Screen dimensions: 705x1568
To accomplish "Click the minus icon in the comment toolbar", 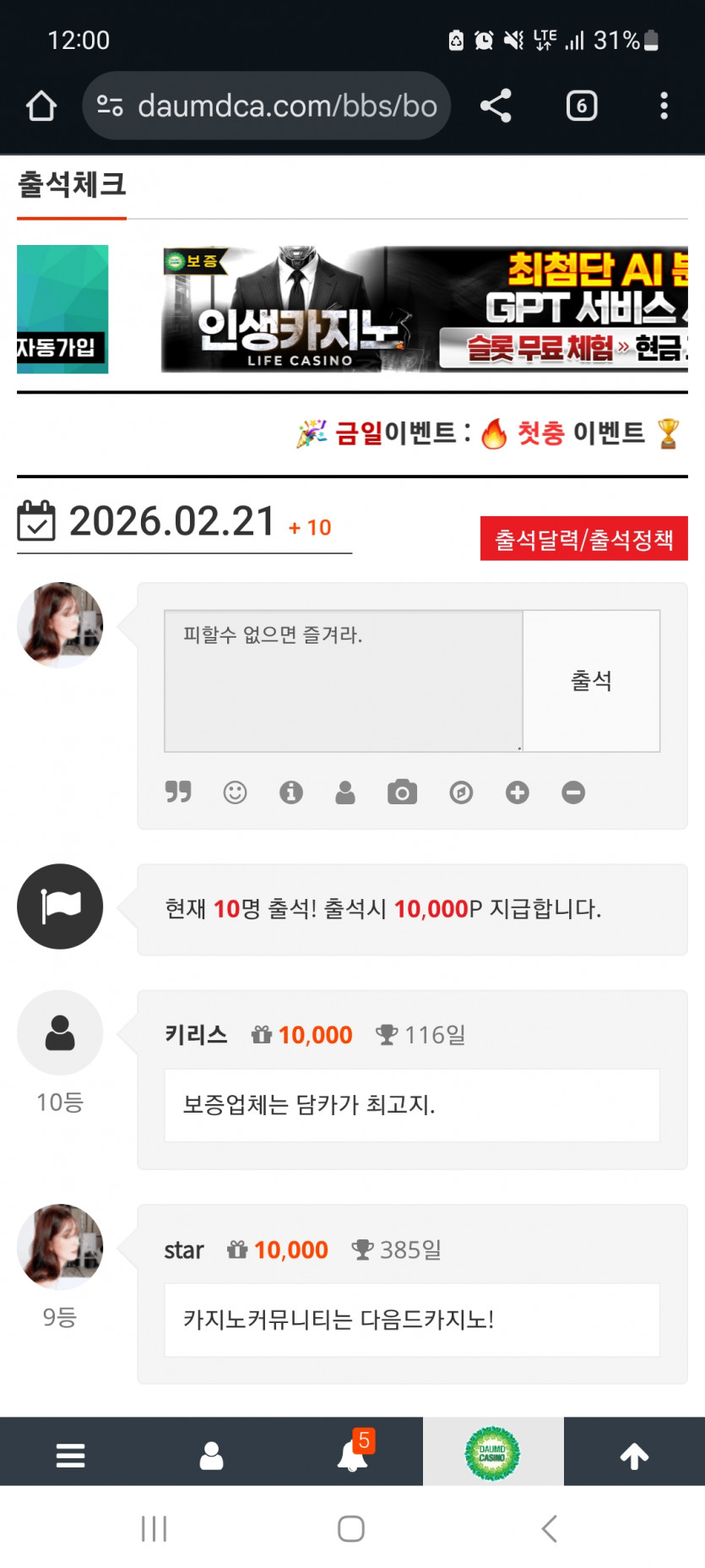I will [572, 792].
